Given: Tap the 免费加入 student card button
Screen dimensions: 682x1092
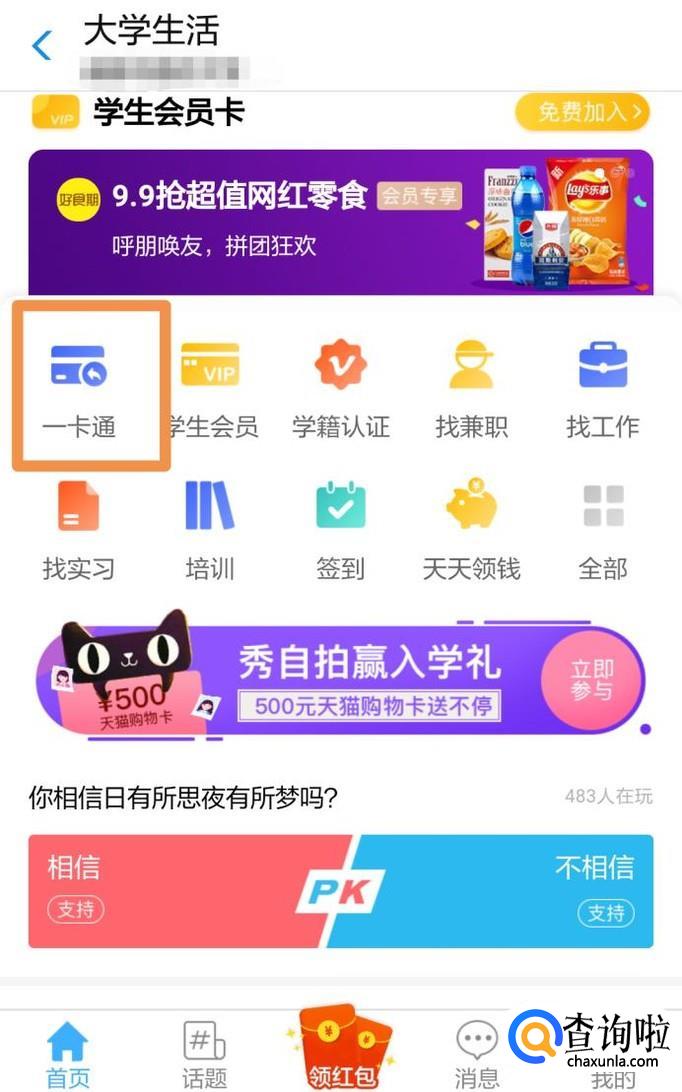Looking at the screenshot, I should (582, 111).
